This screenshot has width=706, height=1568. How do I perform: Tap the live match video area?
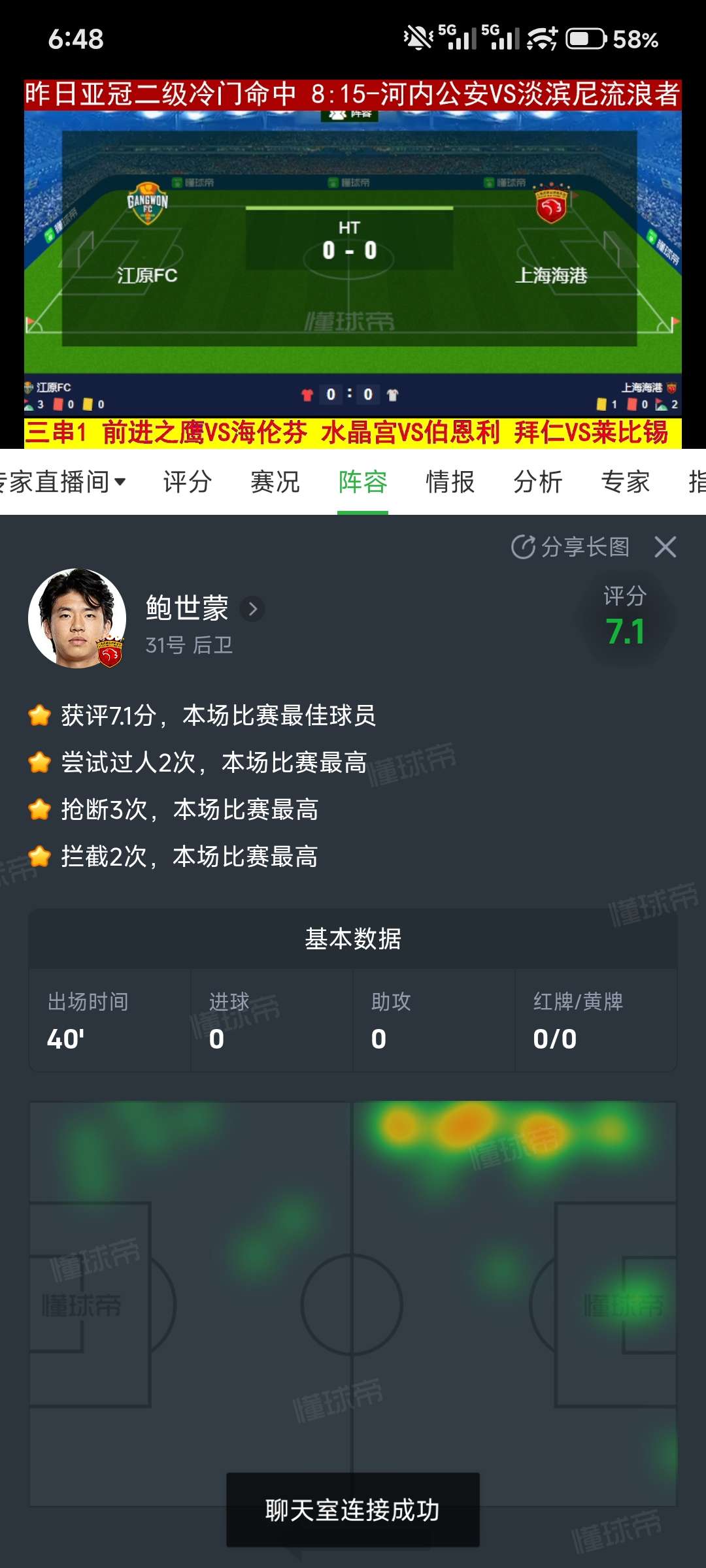pos(353,261)
